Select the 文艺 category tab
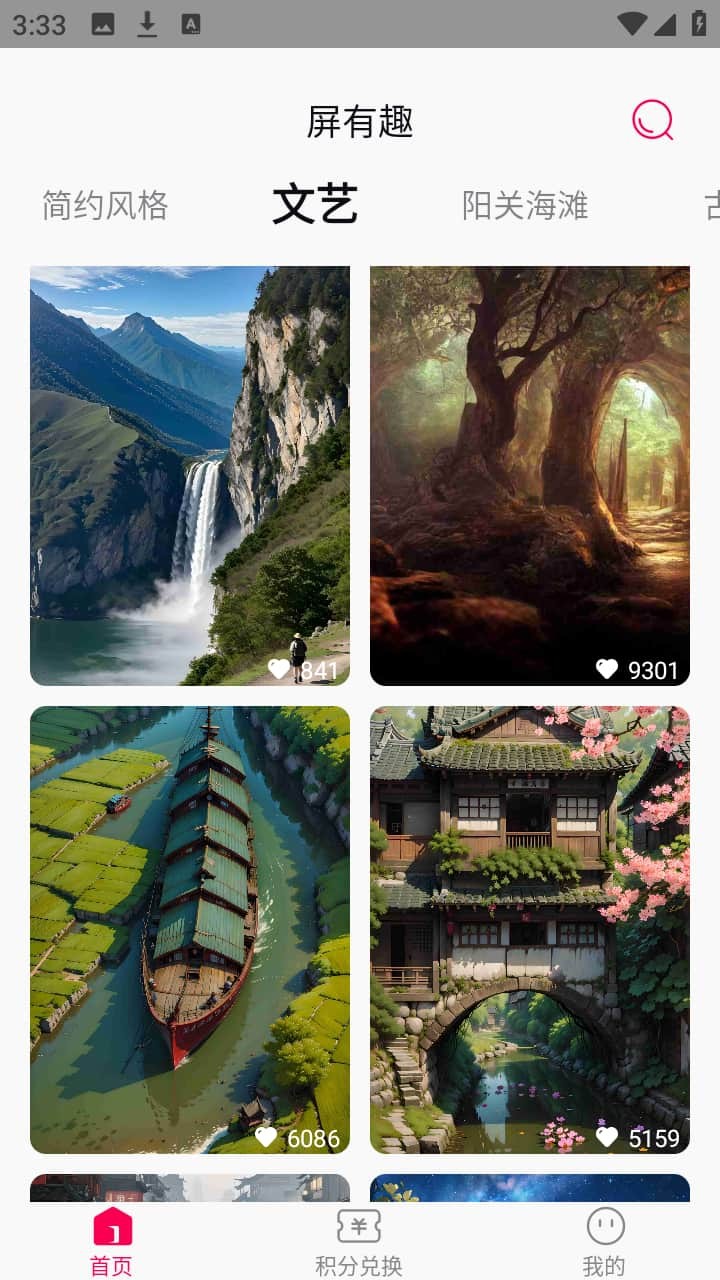Viewport: 720px width, 1280px height. (x=315, y=205)
